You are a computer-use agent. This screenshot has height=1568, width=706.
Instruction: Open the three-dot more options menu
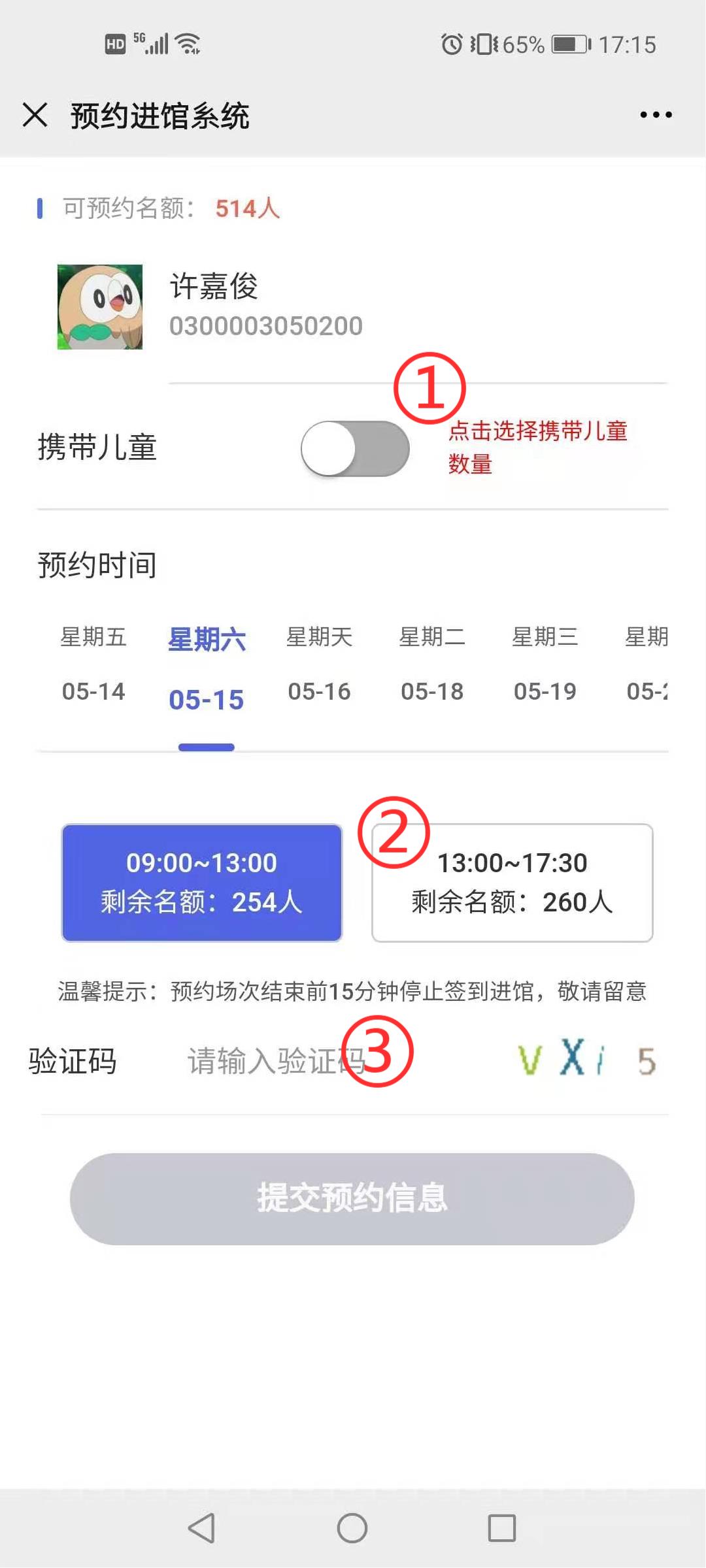pos(656,115)
